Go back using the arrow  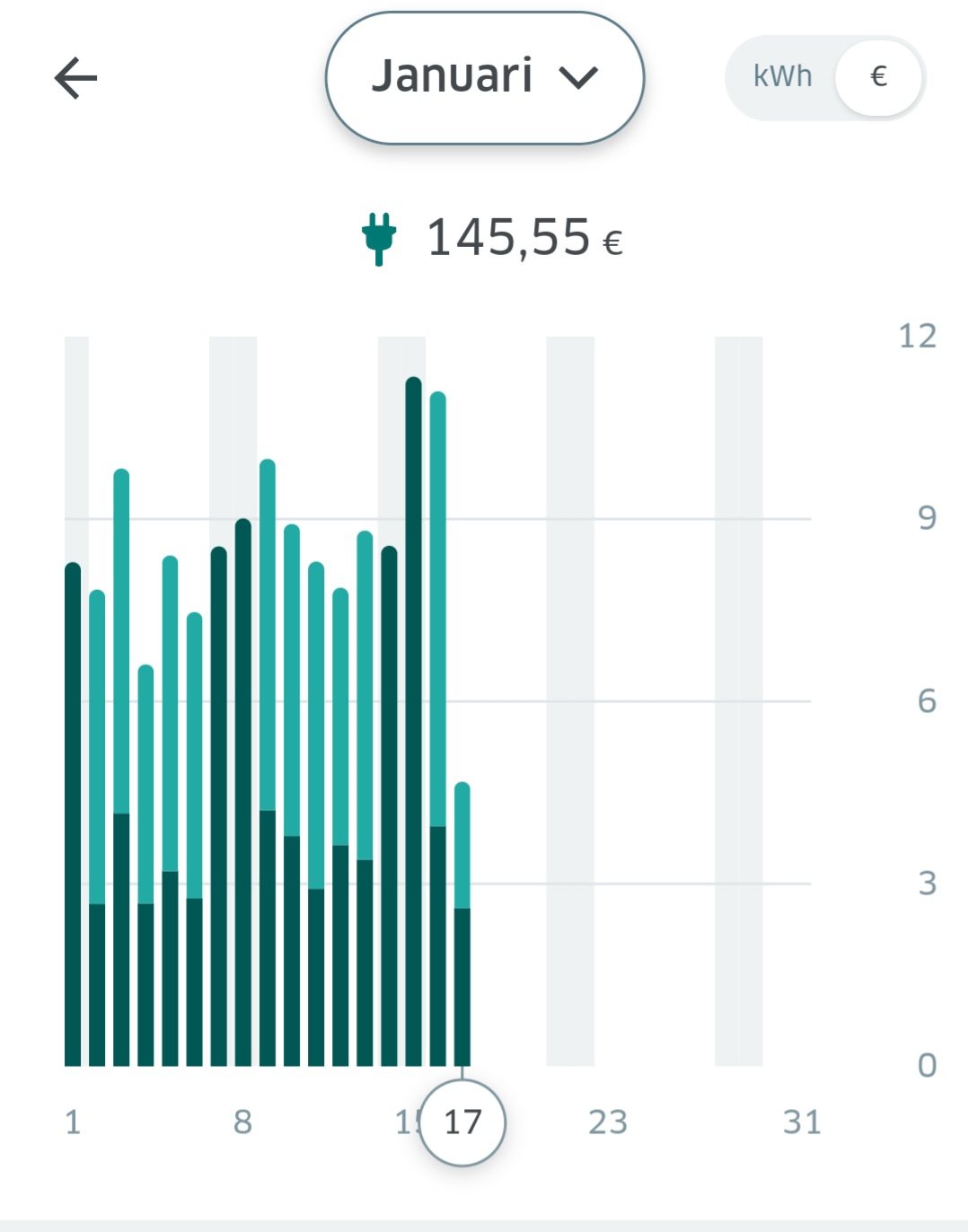pyautogui.click(x=75, y=78)
